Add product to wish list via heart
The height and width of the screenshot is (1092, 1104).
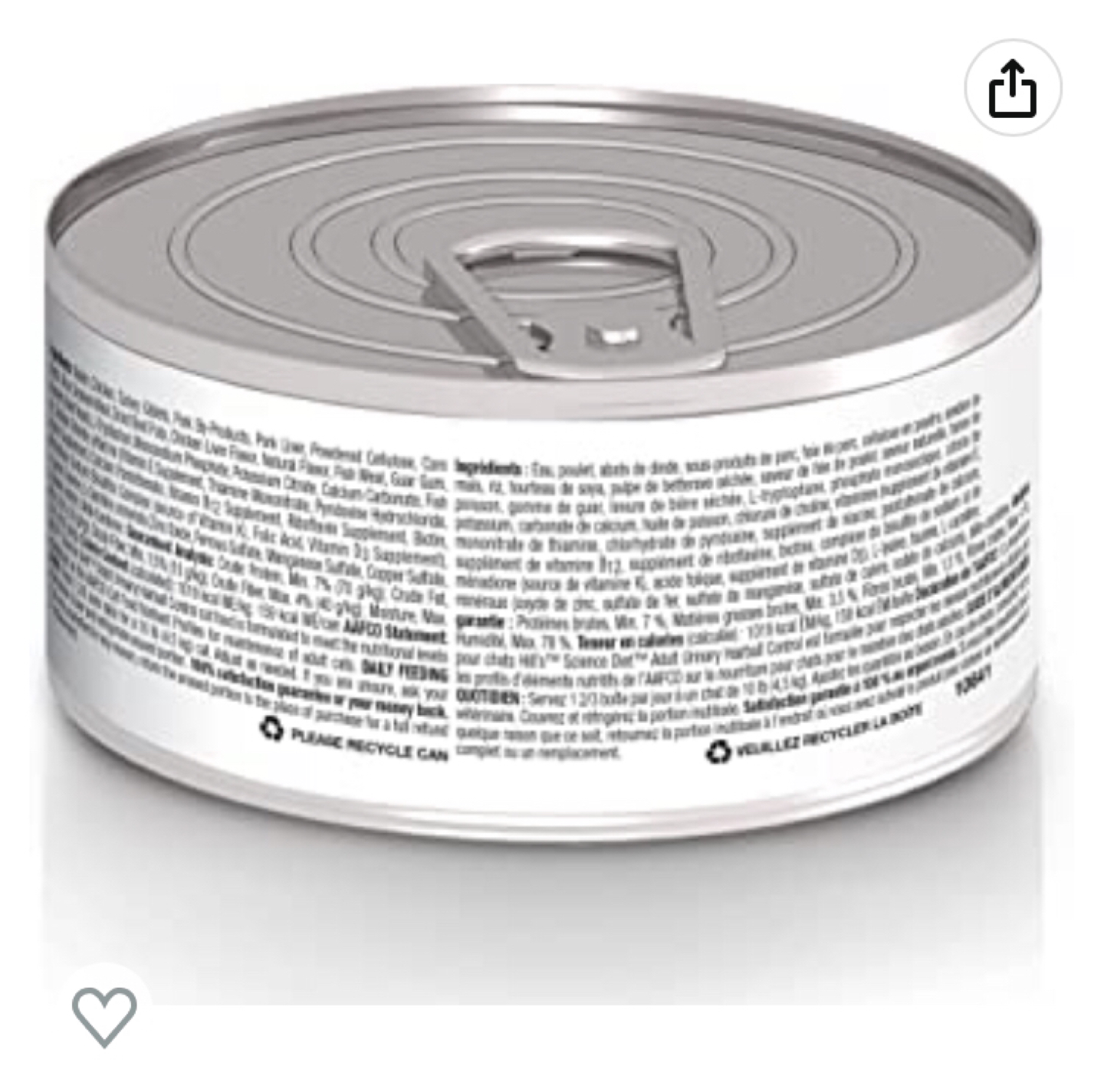point(104,1016)
